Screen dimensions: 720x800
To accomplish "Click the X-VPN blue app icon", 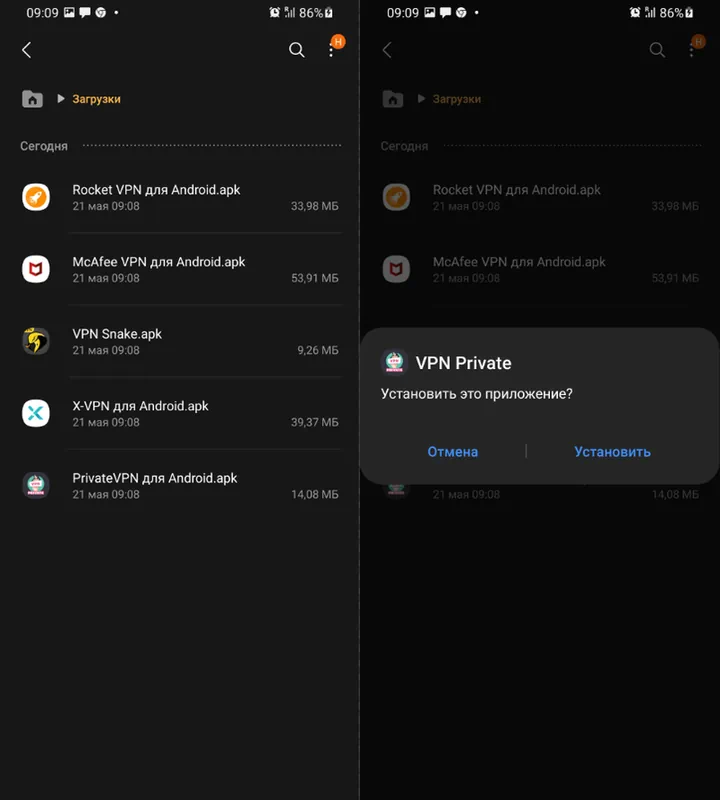I will pos(36,413).
